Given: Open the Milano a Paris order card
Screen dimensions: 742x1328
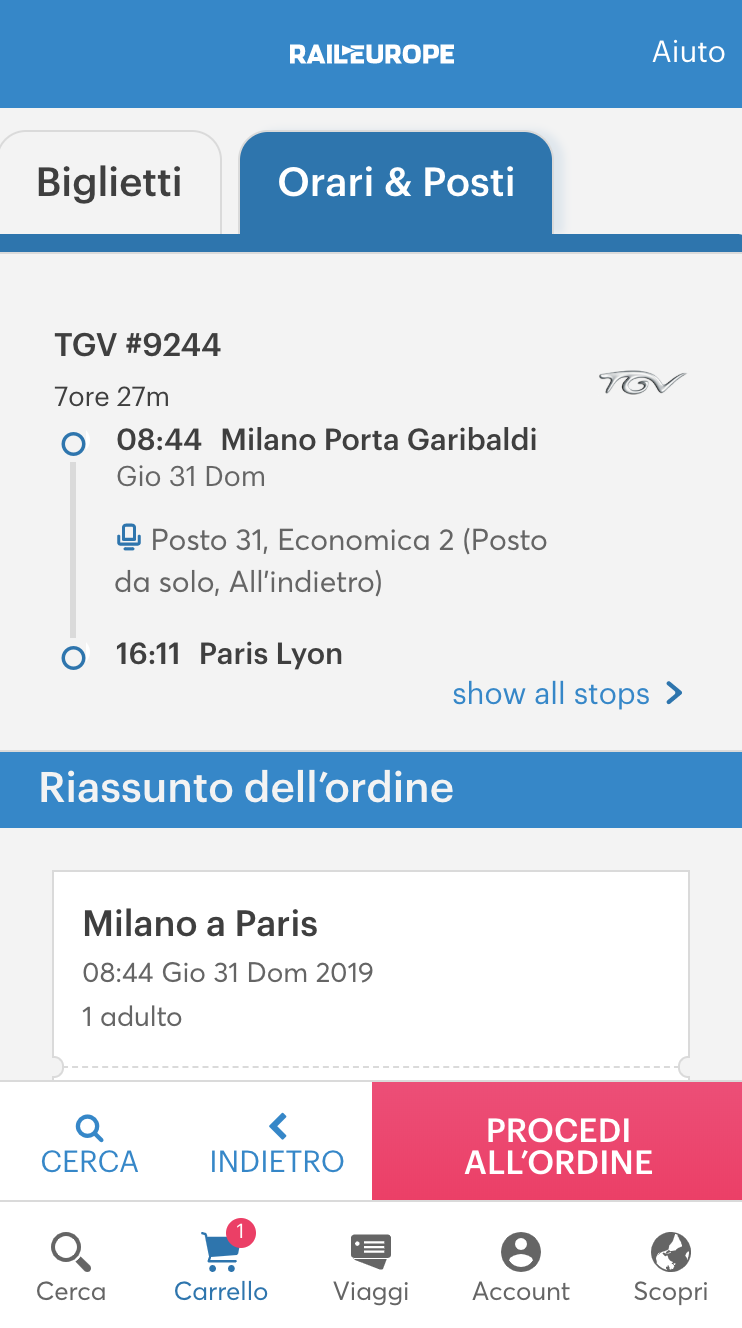Looking at the screenshot, I should tap(370, 967).
